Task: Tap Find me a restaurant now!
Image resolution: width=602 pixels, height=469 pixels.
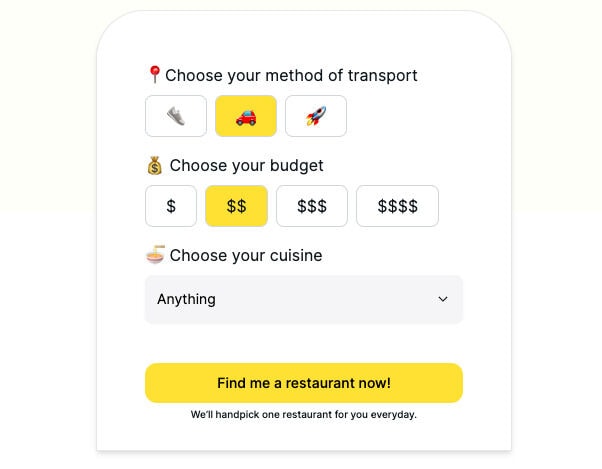Action: [x=304, y=383]
